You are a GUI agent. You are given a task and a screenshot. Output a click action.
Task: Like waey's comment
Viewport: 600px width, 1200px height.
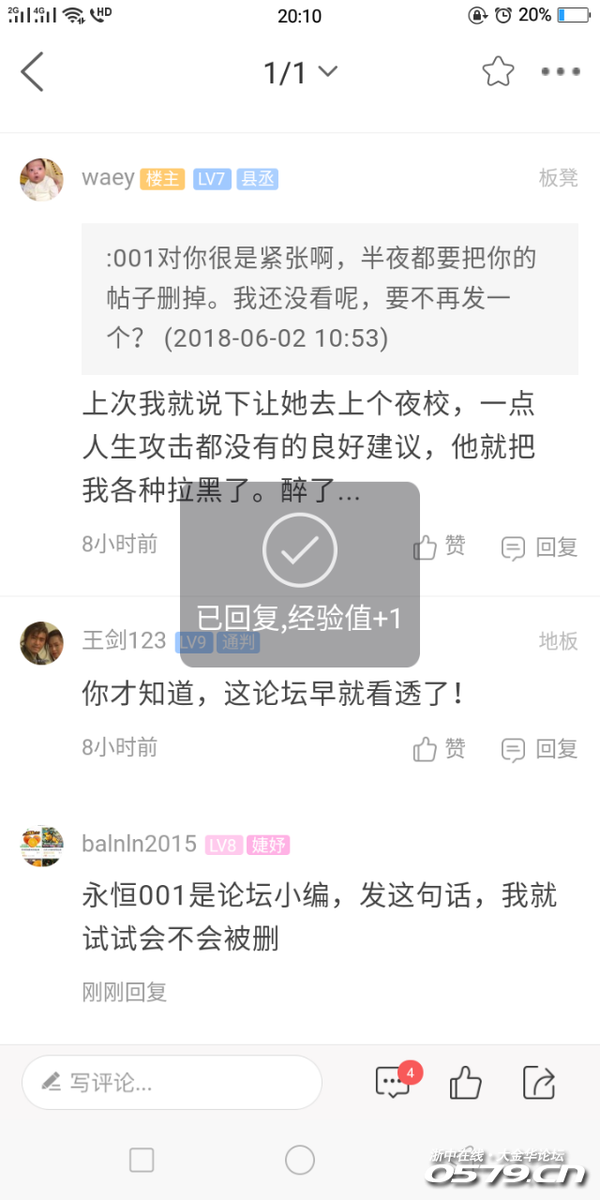[440, 547]
